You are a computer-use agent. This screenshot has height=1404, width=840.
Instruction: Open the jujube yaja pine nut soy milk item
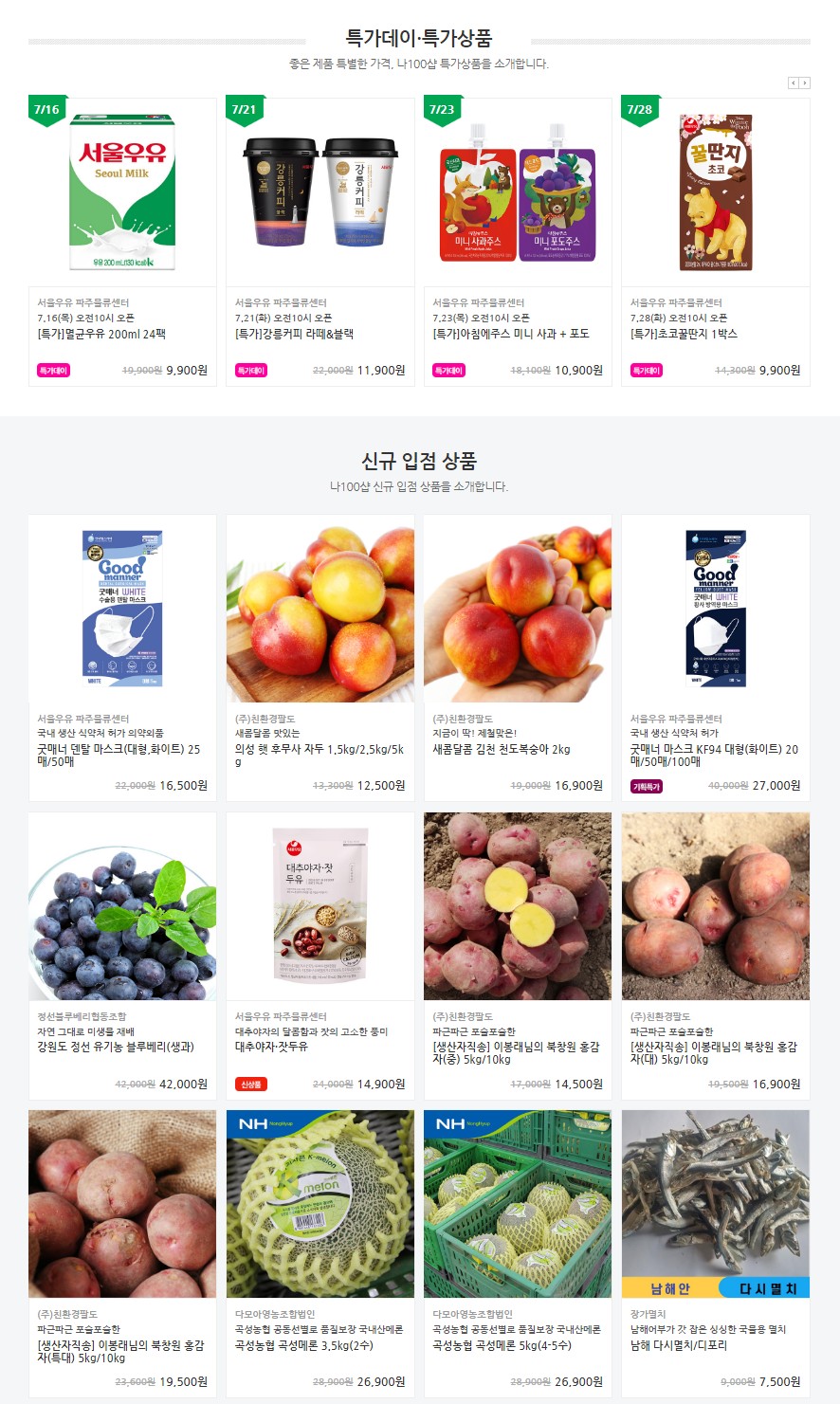coord(320,957)
